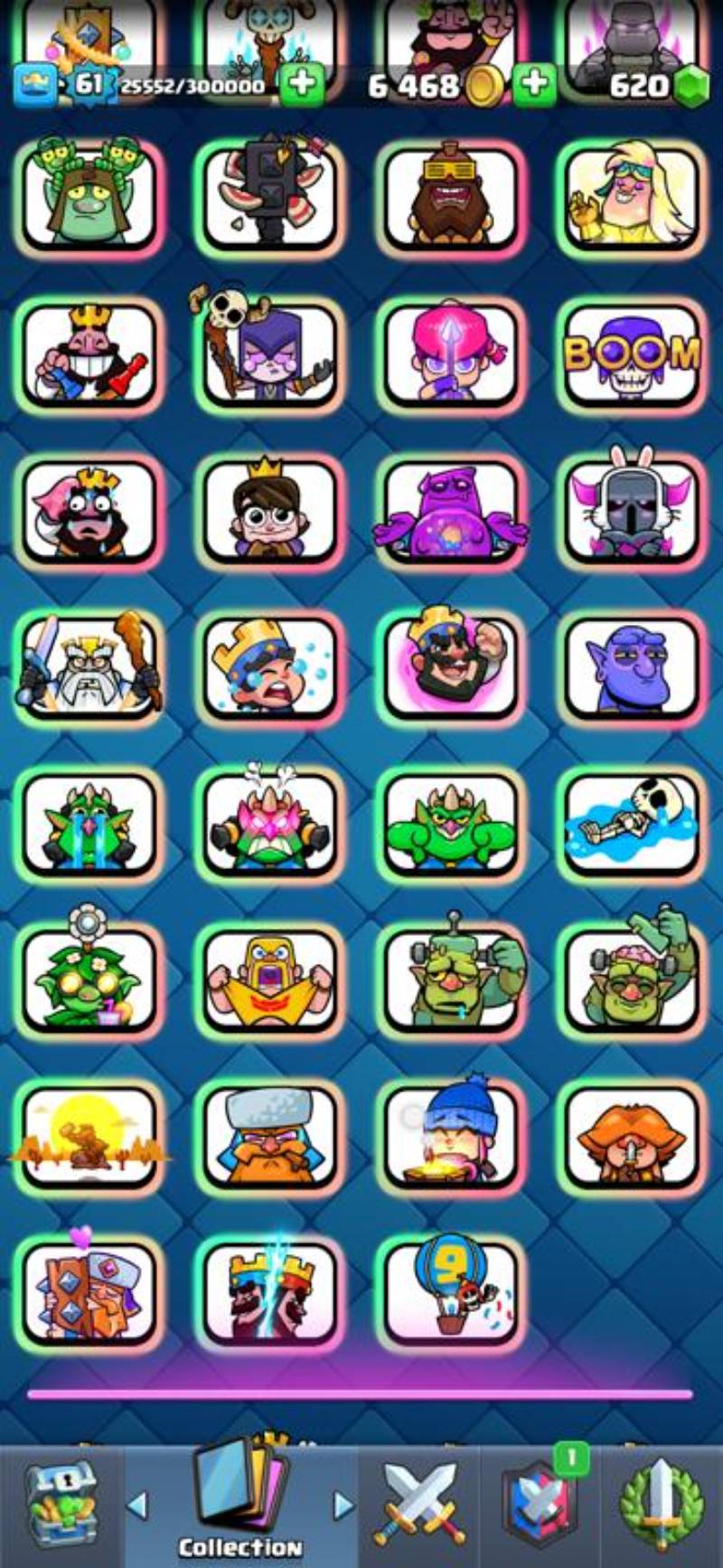Pick the blue goblin smirking emote
The width and height of the screenshot is (723, 1568).
(x=632, y=668)
